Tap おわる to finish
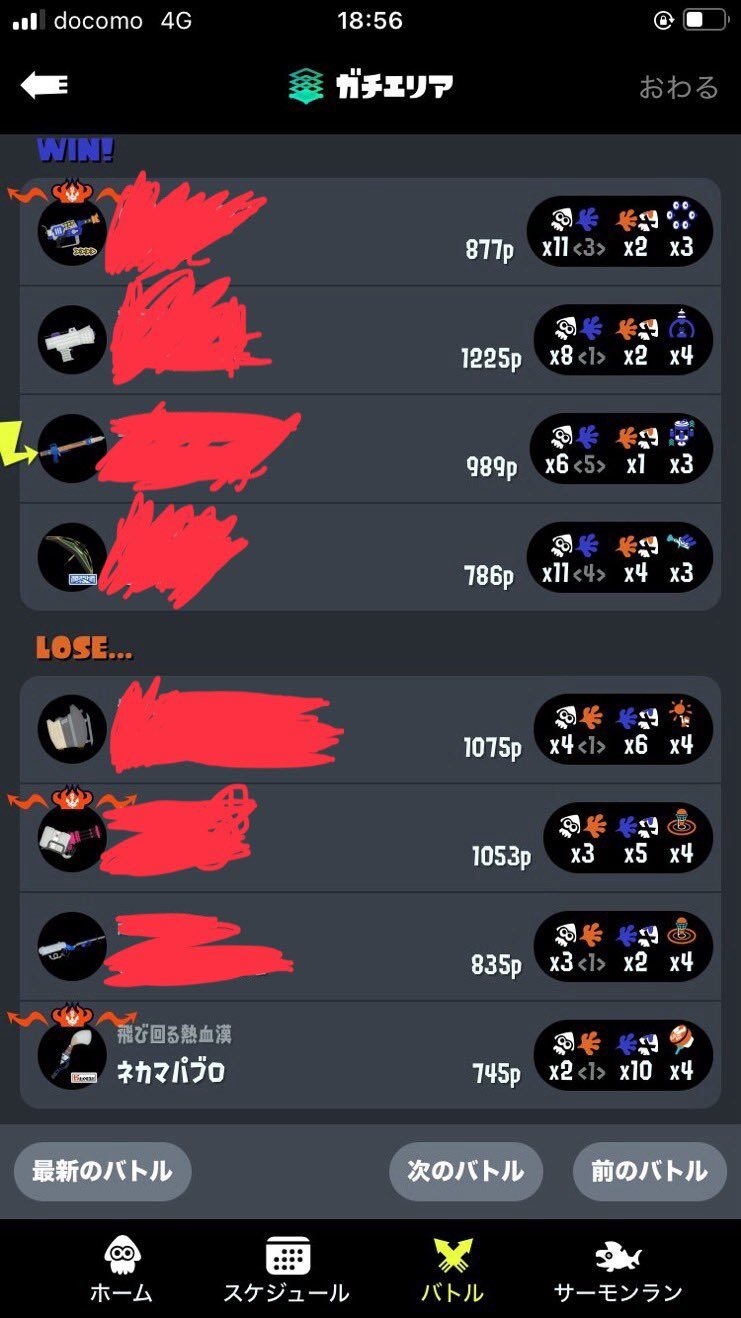741x1318 pixels. (678, 88)
